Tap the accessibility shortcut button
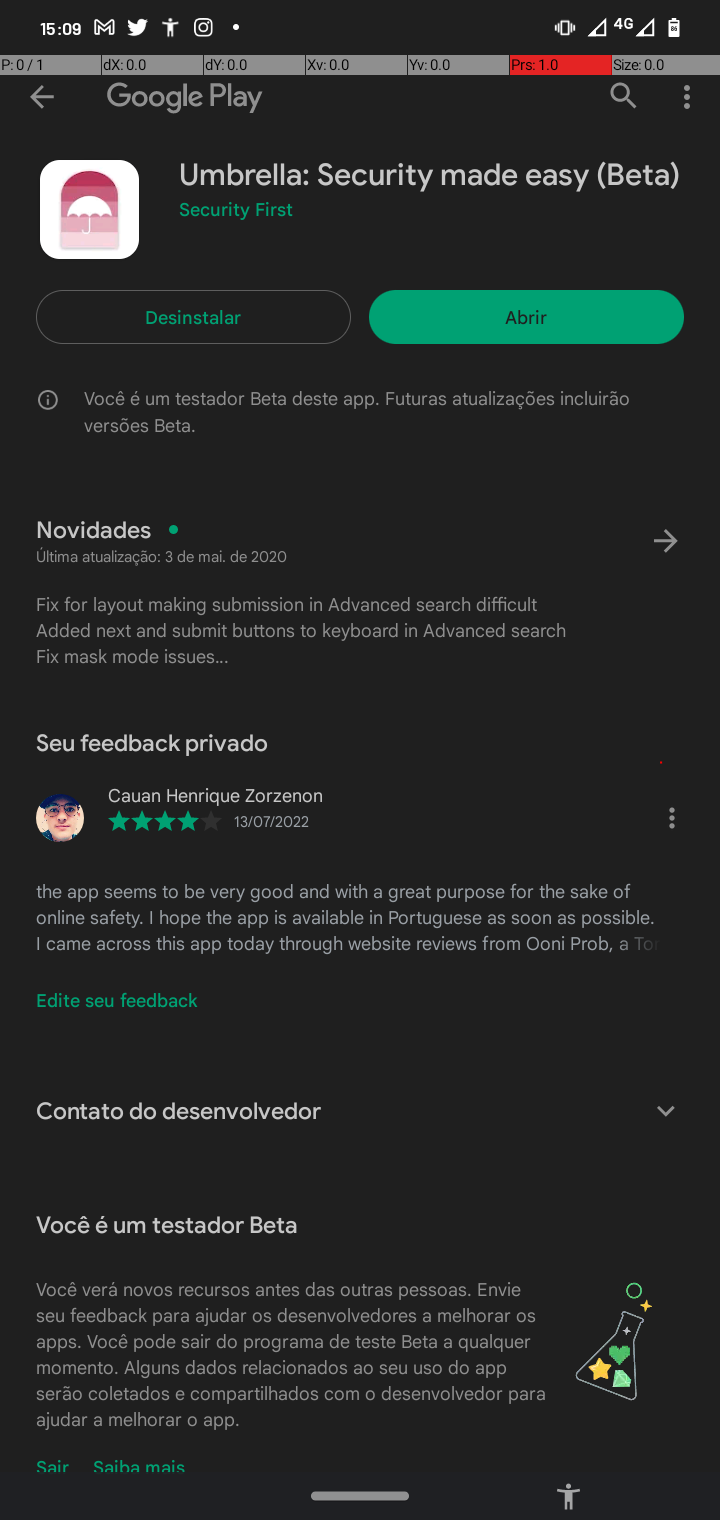The width and height of the screenshot is (720, 1520). 568,1496
